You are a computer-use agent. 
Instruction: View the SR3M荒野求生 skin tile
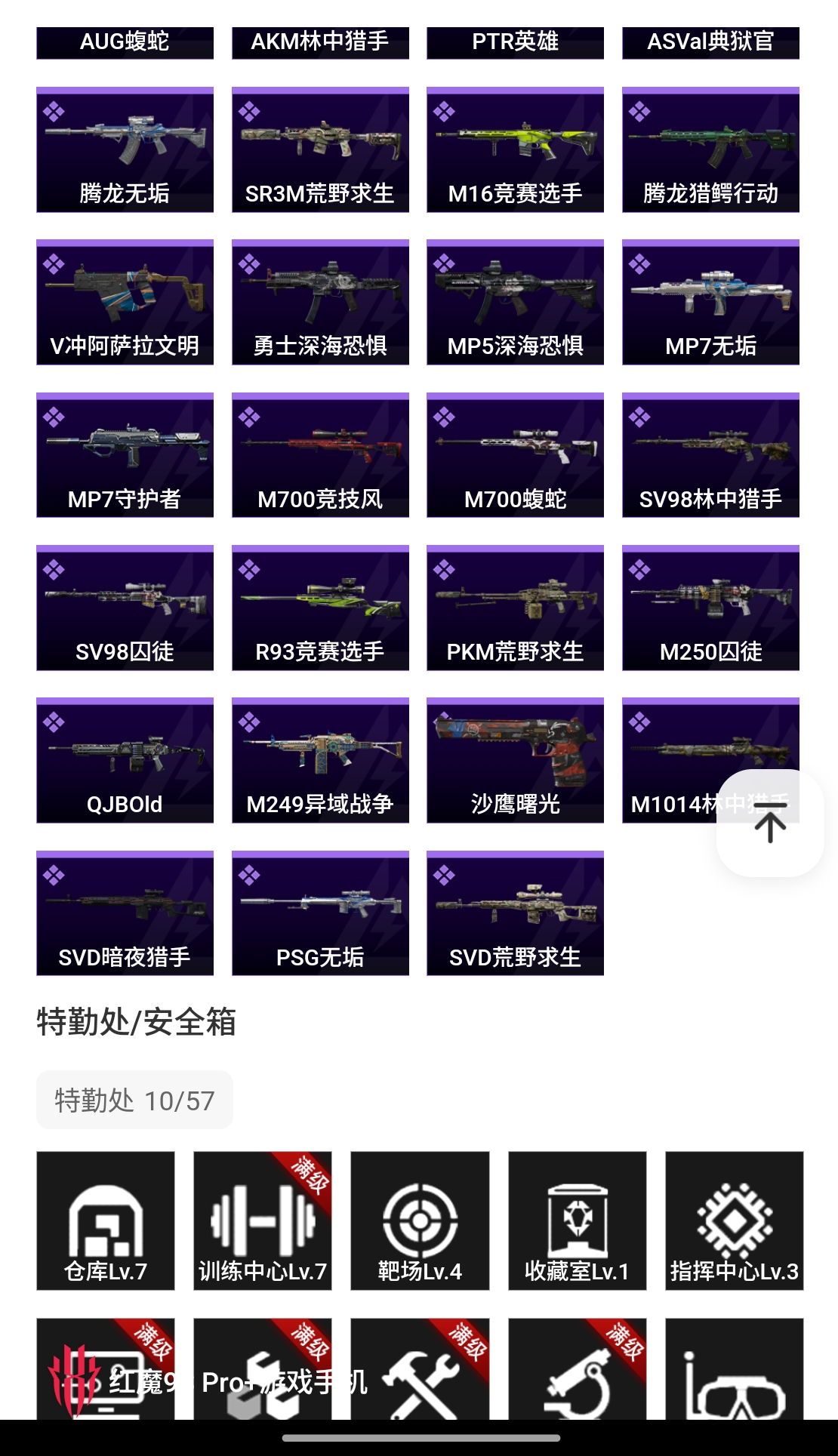(320, 150)
